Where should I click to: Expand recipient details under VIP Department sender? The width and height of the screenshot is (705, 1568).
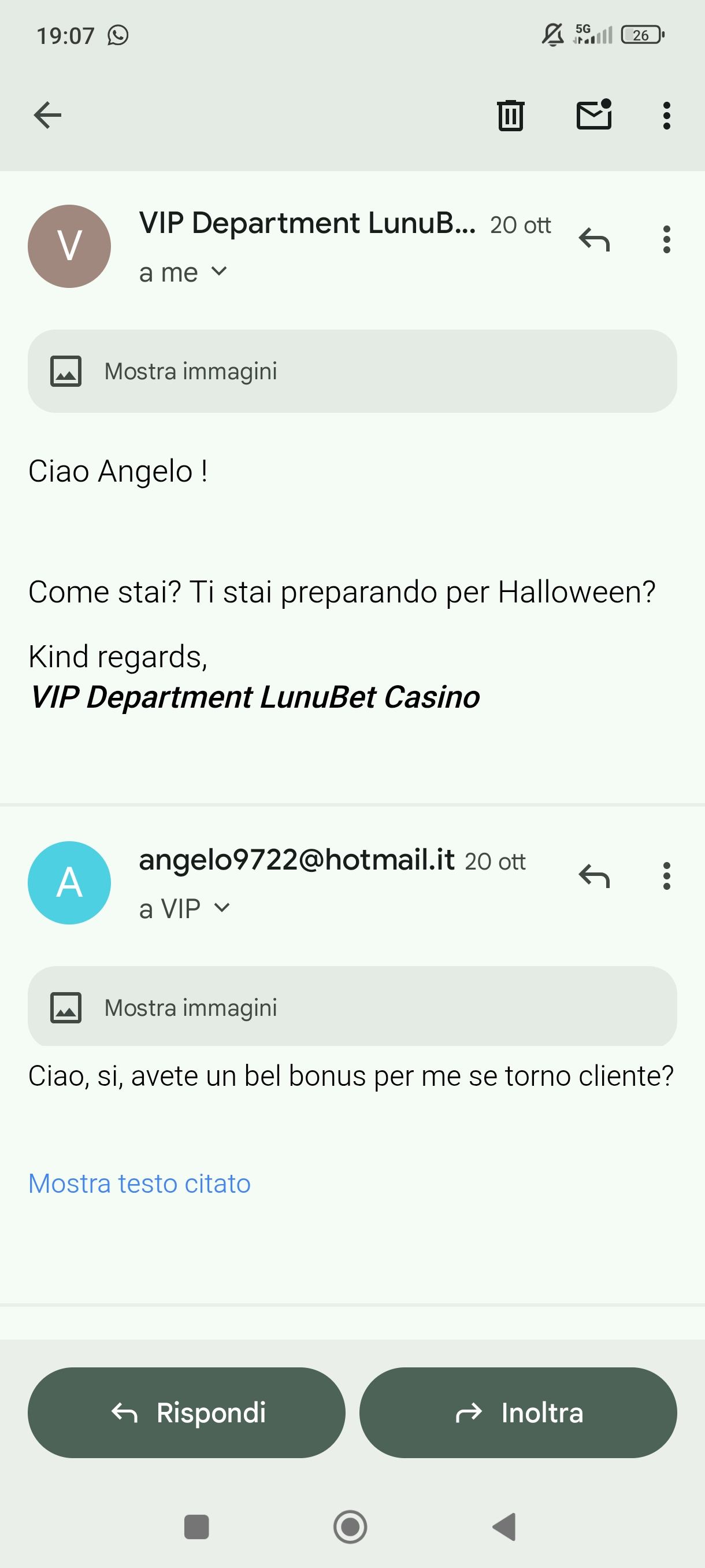[x=218, y=272]
